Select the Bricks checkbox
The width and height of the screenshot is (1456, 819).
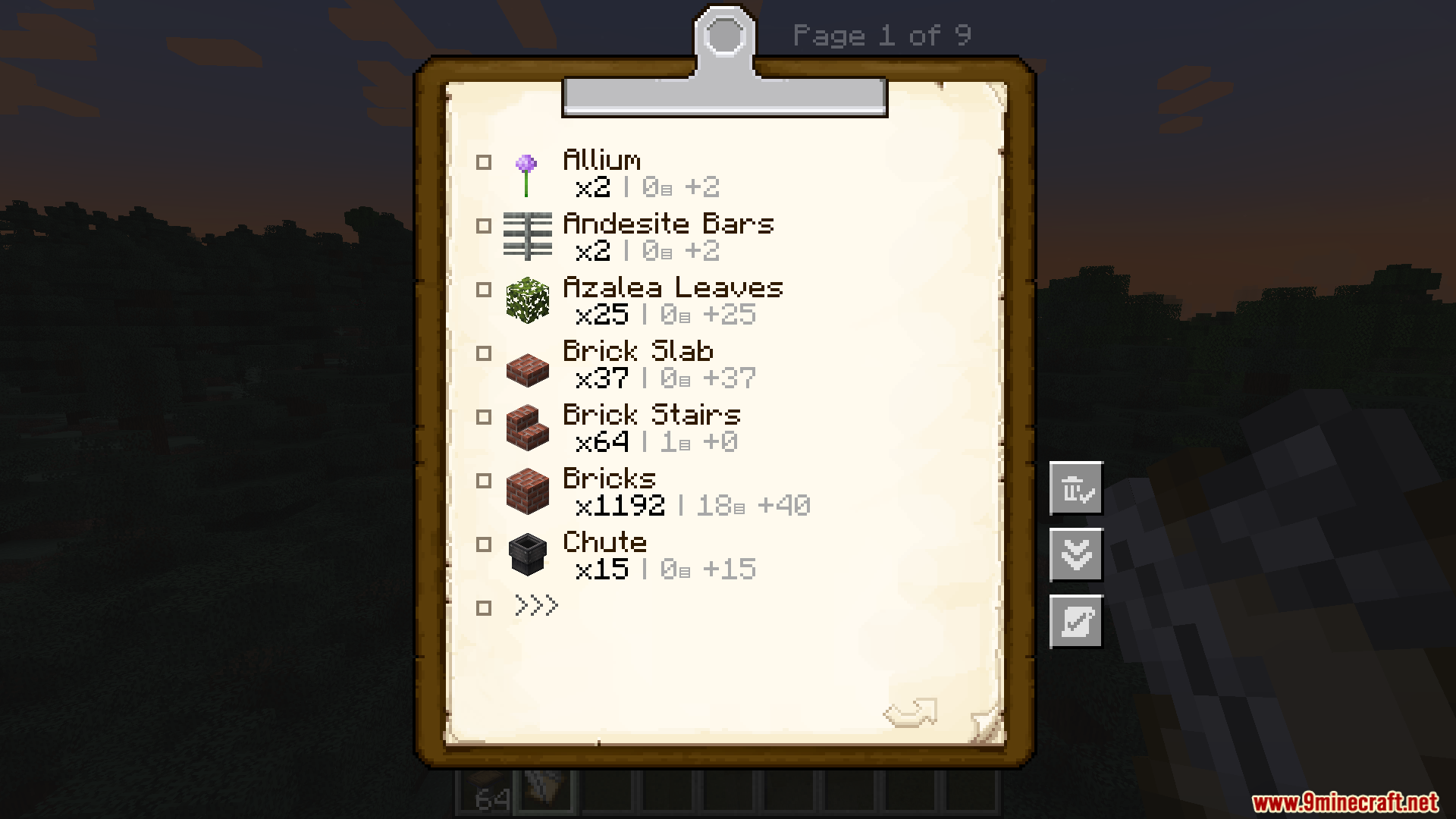pos(484,481)
